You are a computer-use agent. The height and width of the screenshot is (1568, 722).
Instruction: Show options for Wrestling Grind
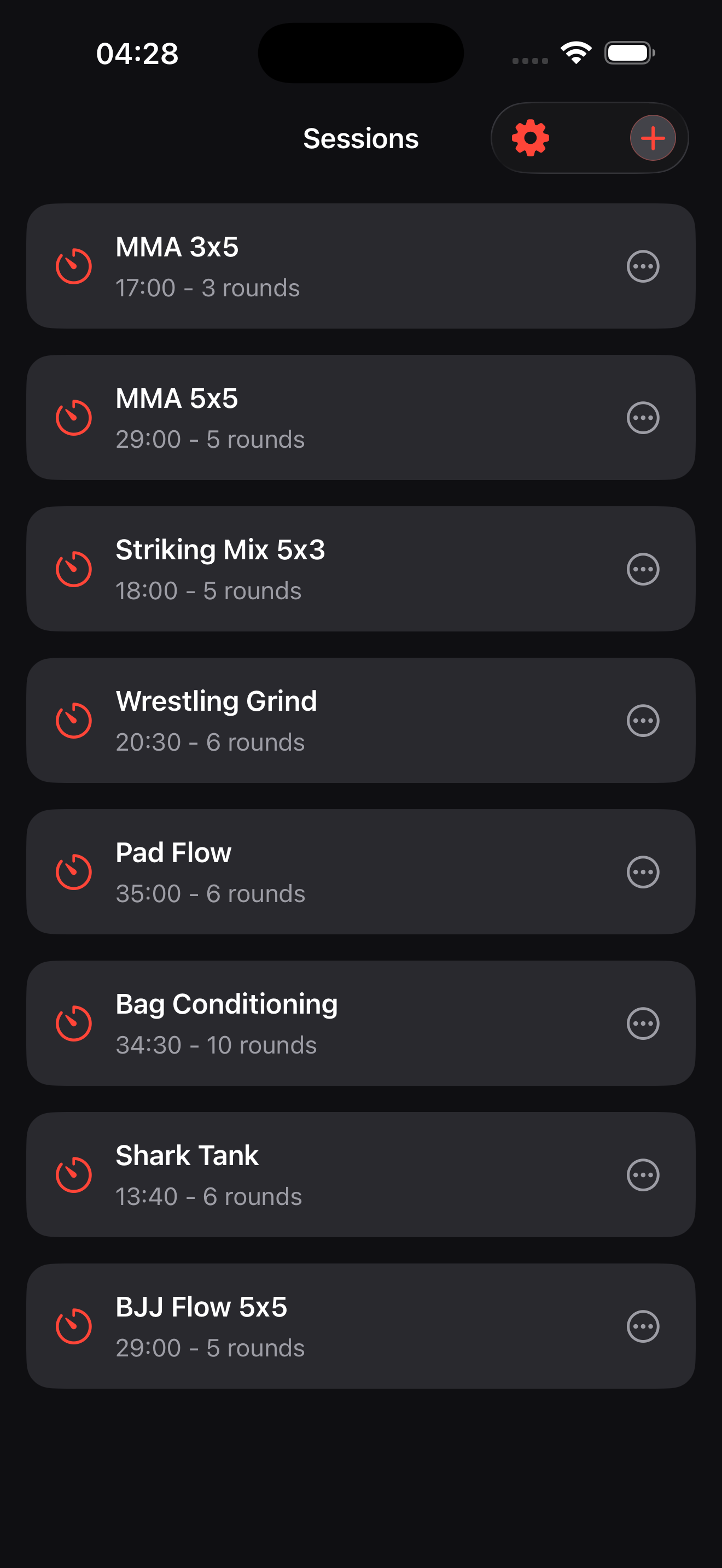[x=643, y=721]
